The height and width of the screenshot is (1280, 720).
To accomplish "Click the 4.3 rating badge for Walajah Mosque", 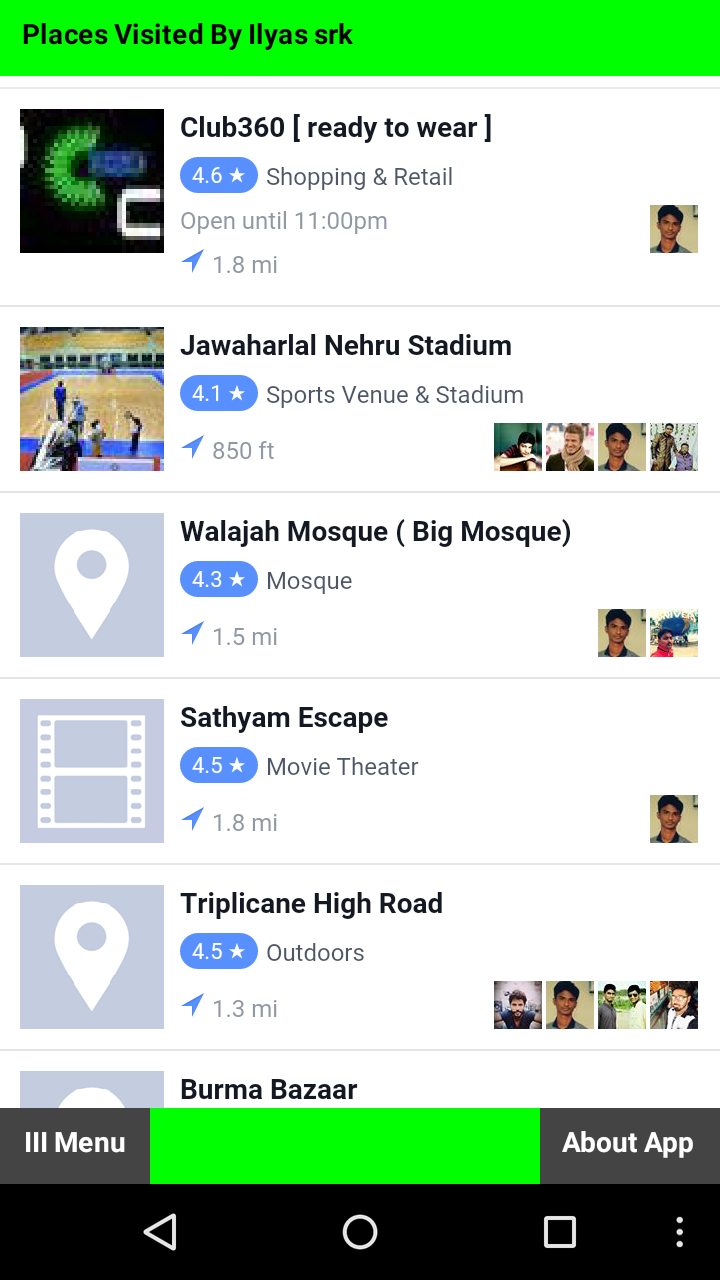I will pos(219,579).
